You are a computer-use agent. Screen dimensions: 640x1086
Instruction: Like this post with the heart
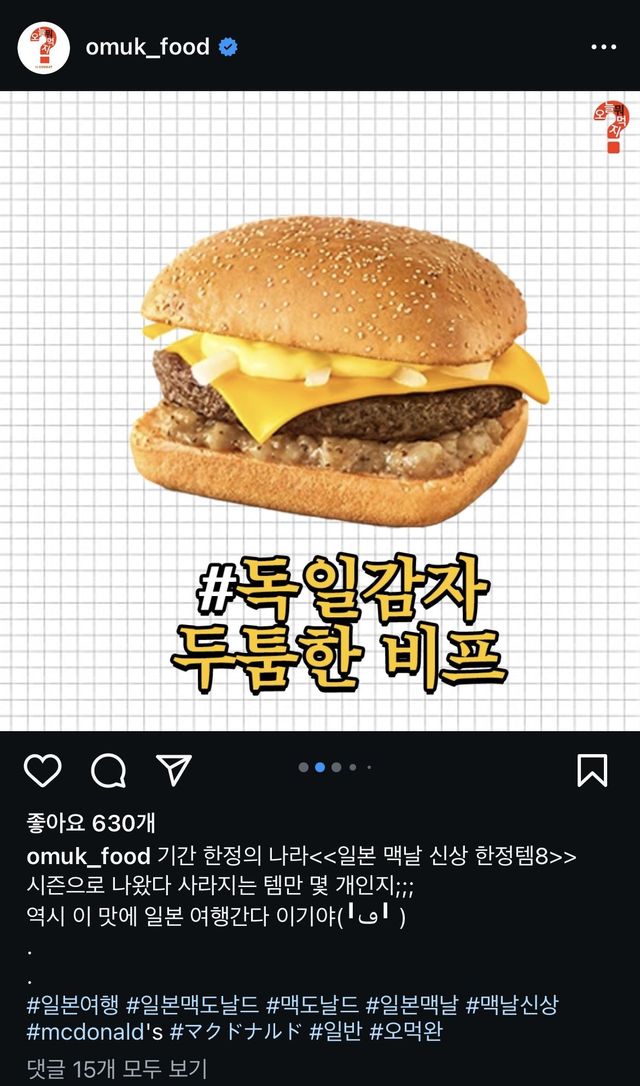click(x=43, y=770)
